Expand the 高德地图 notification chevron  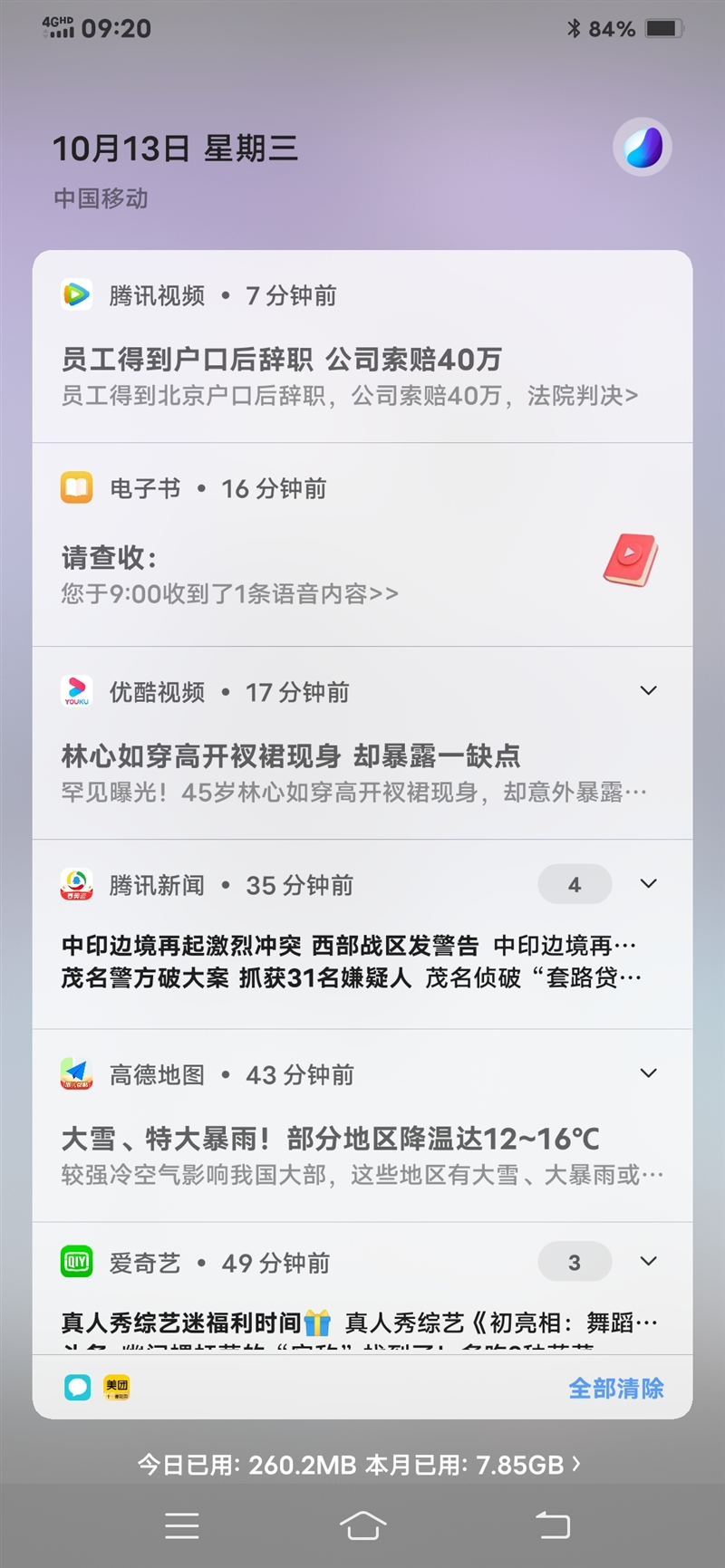point(648,1073)
